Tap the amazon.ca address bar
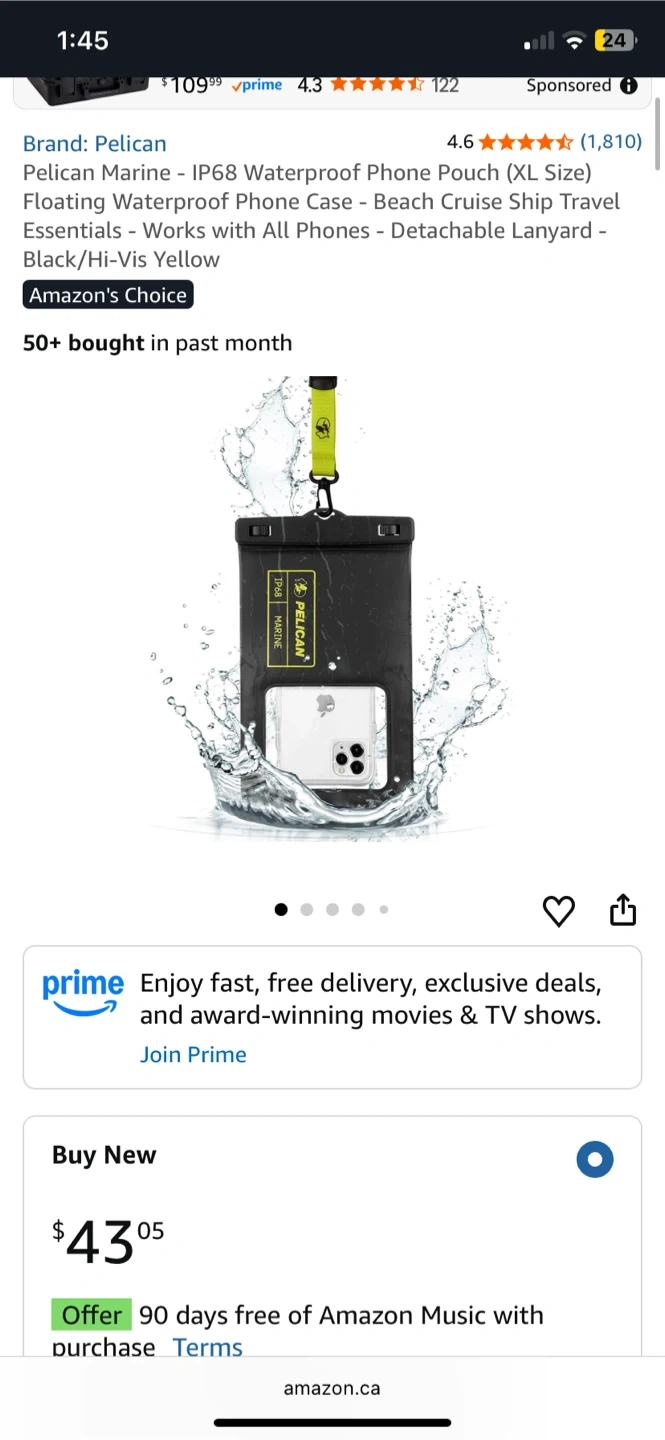This screenshot has width=665, height=1440. 332,1388
